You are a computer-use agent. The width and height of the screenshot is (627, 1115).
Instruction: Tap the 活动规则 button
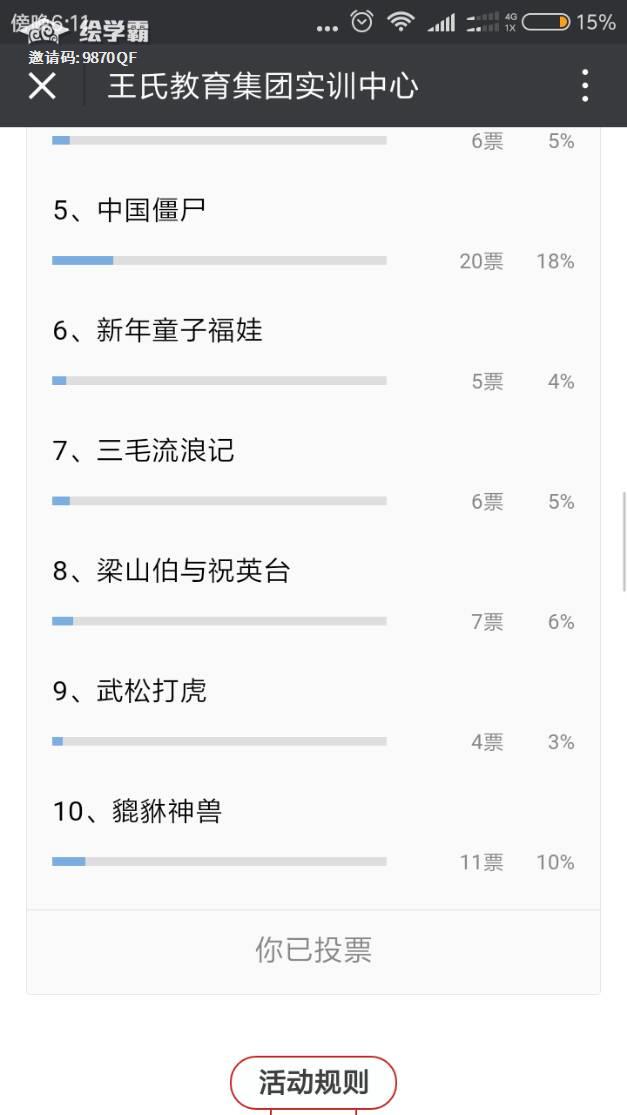tap(313, 1082)
